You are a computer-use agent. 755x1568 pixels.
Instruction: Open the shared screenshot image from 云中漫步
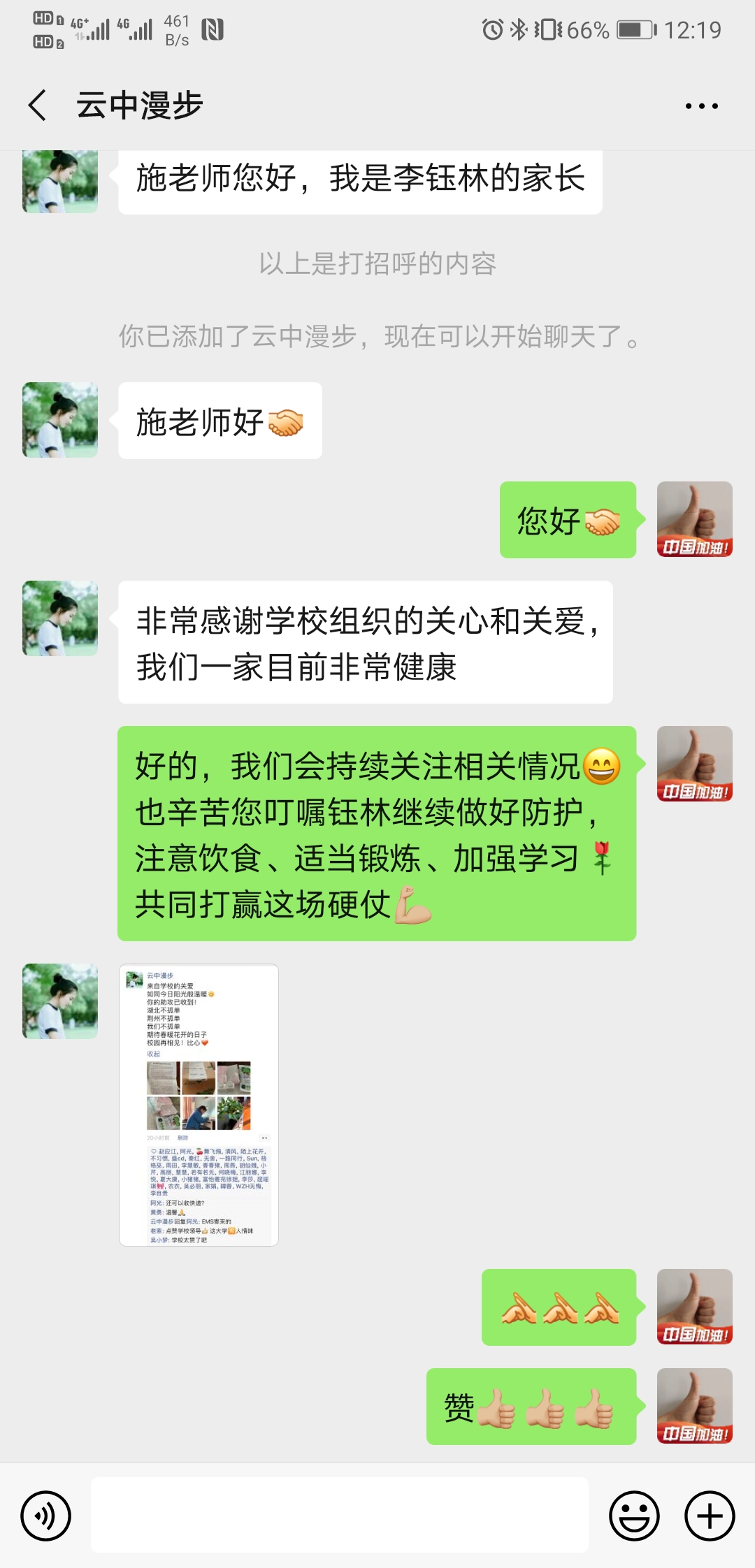[x=199, y=1105]
